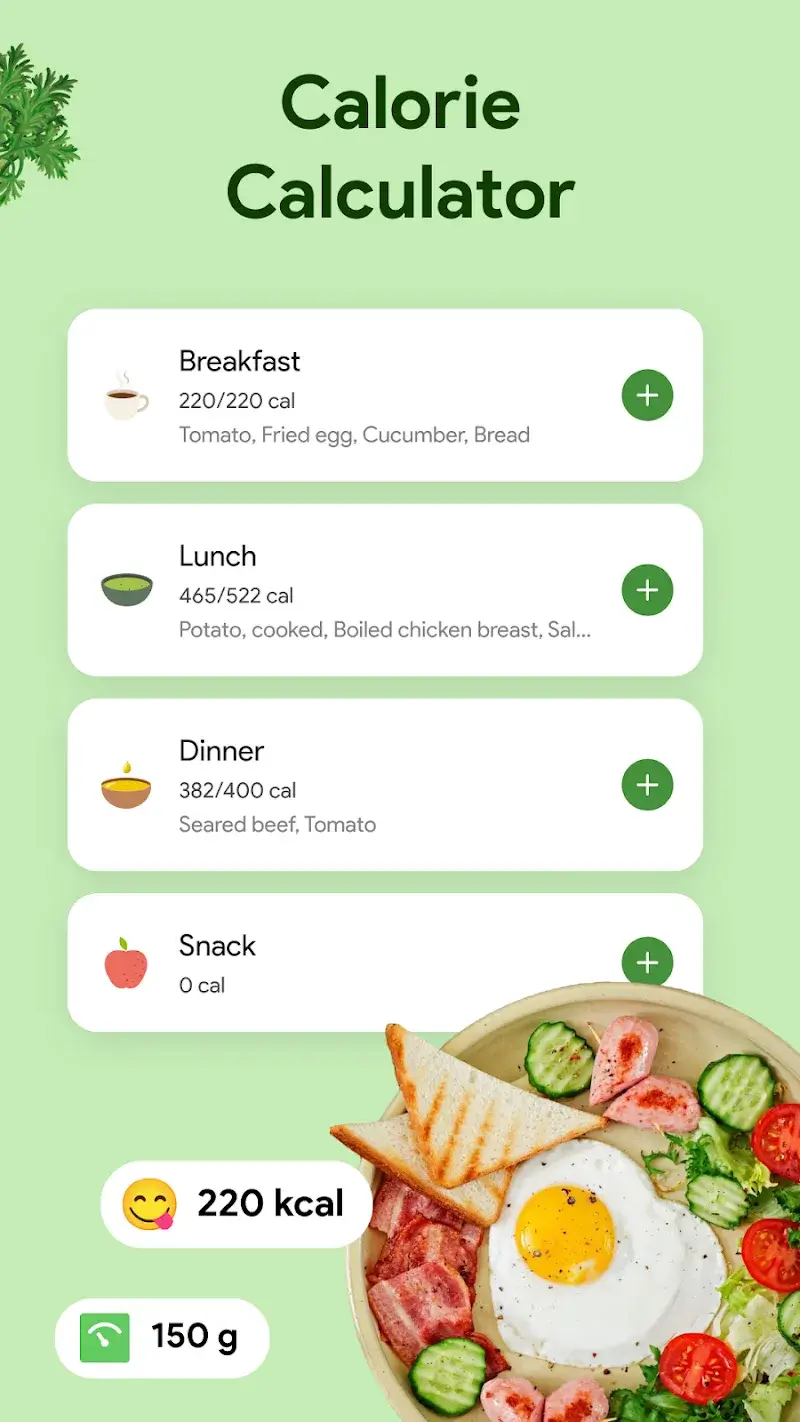Screen dimensions: 800x1422
Task: Click the coffee cup Breakfast icon
Action: click(x=126, y=396)
